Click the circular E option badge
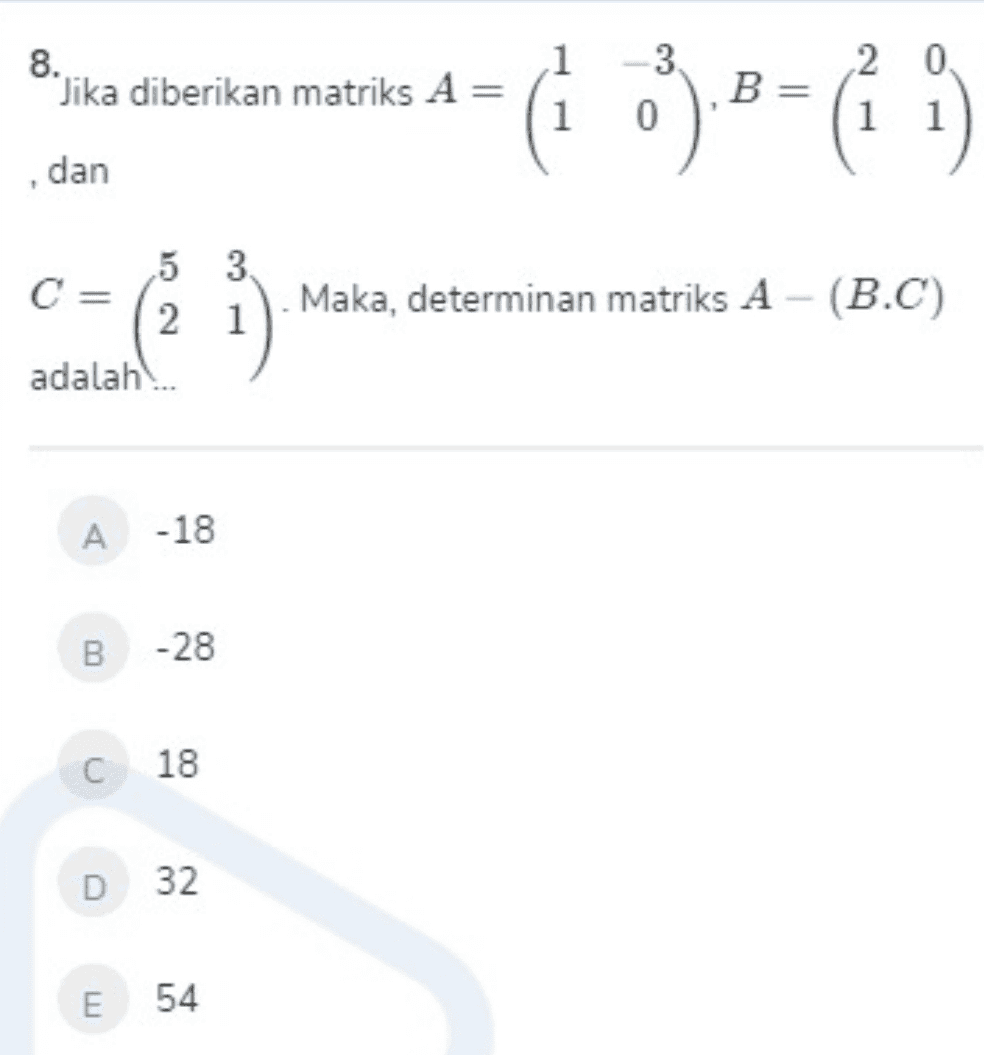984x1055 pixels. click(x=95, y=997)
